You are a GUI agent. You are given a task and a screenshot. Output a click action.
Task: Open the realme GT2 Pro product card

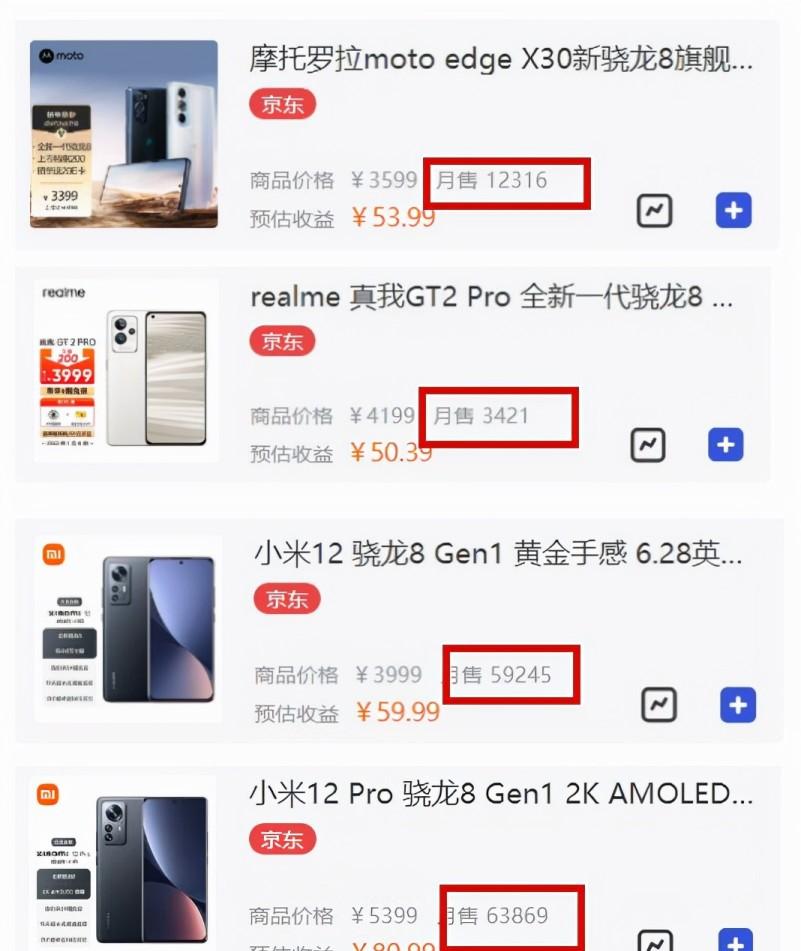(x=490, y=298)
